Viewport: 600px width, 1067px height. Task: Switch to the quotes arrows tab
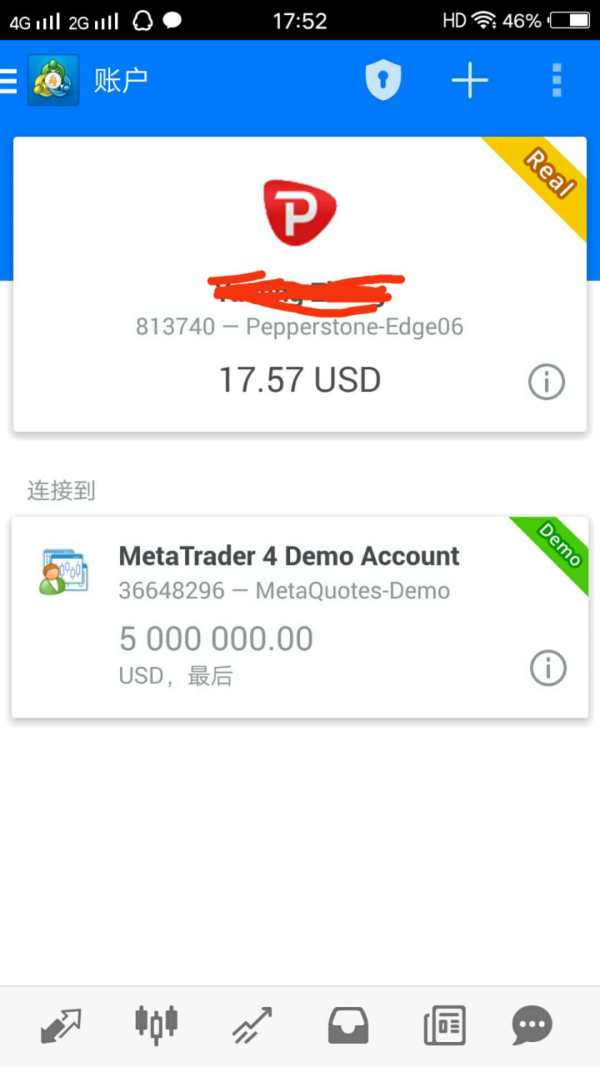click(x=61, y=1025)
